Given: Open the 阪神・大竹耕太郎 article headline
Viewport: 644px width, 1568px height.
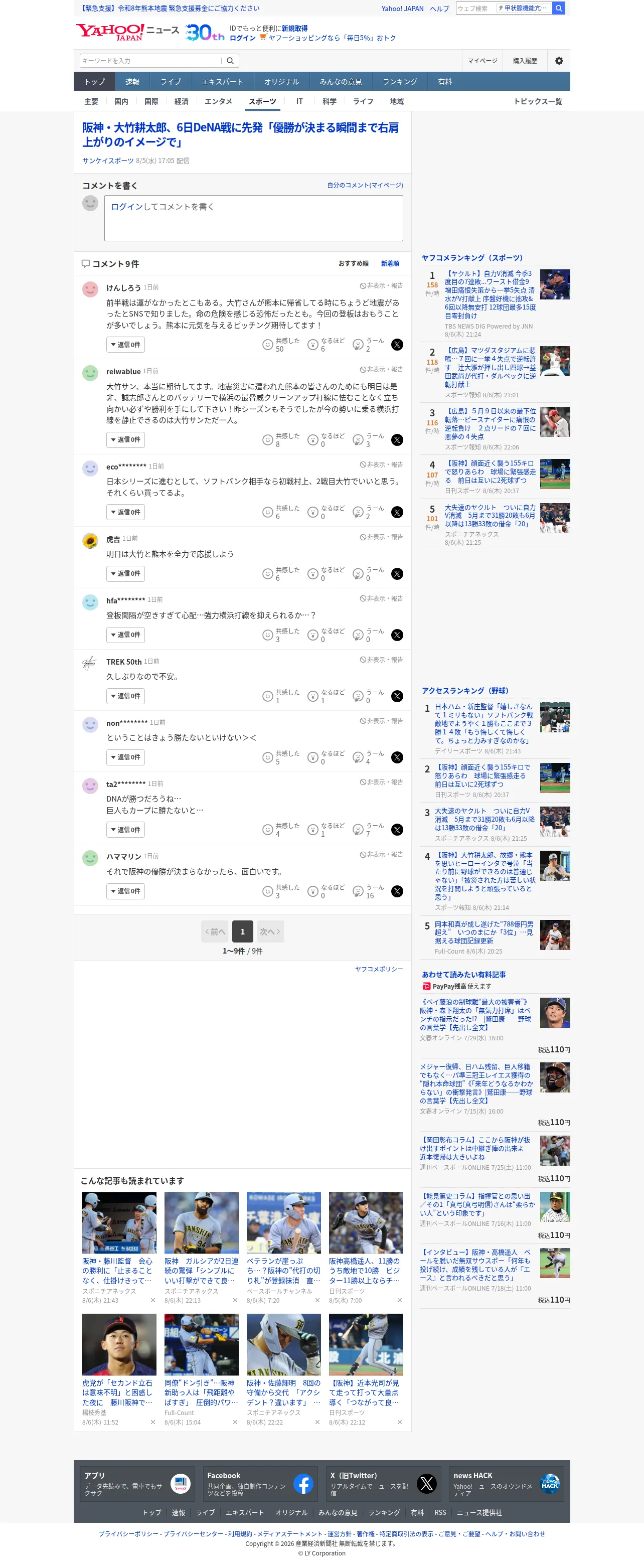Looking at the screenshot, I should tap(240, 134).
